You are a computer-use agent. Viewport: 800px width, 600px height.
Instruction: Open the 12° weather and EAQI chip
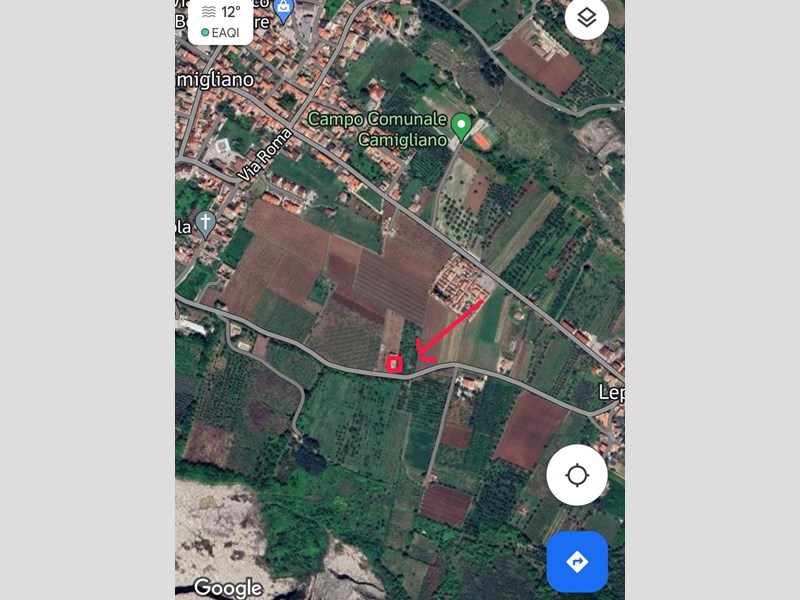(x=220, y=22)
